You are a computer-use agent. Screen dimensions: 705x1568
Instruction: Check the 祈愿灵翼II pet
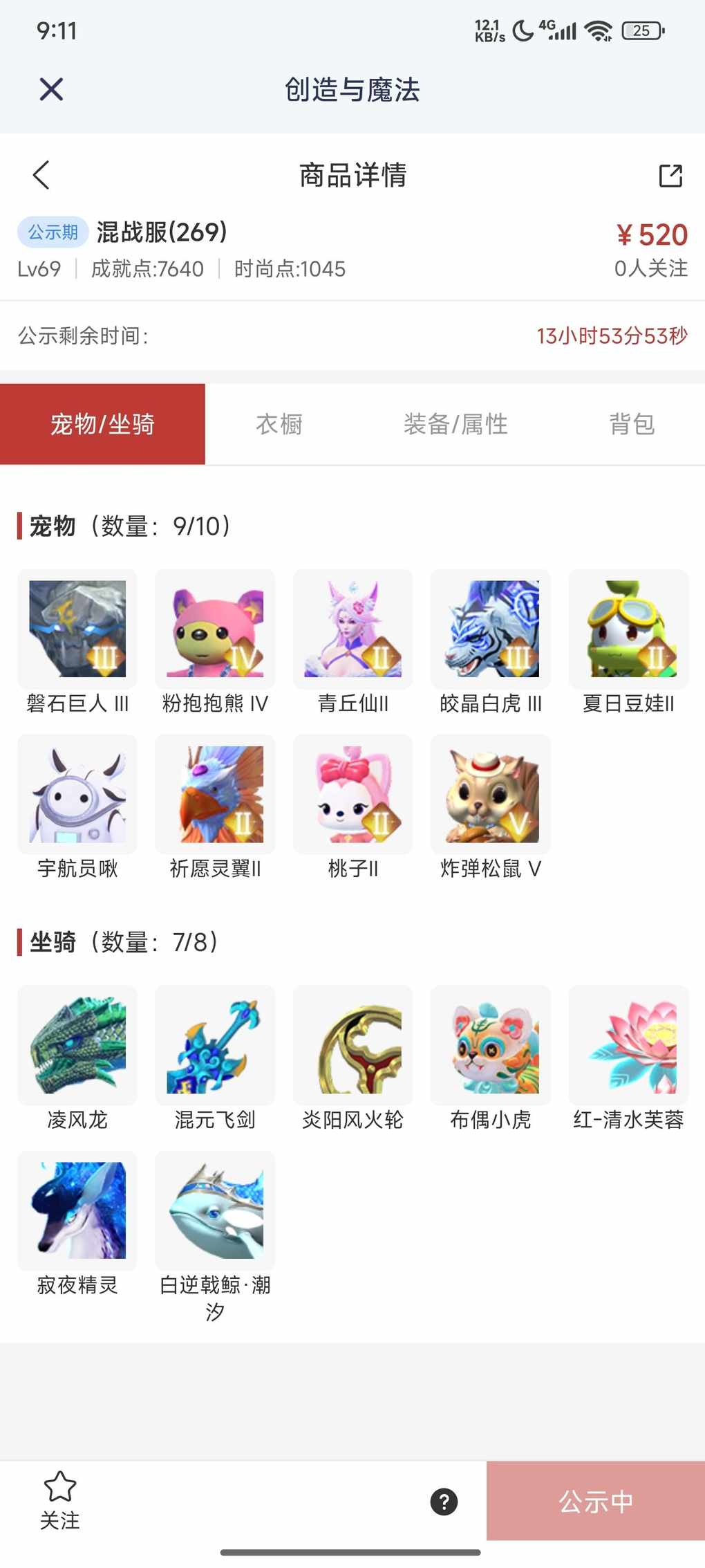(x=215, y=794)
